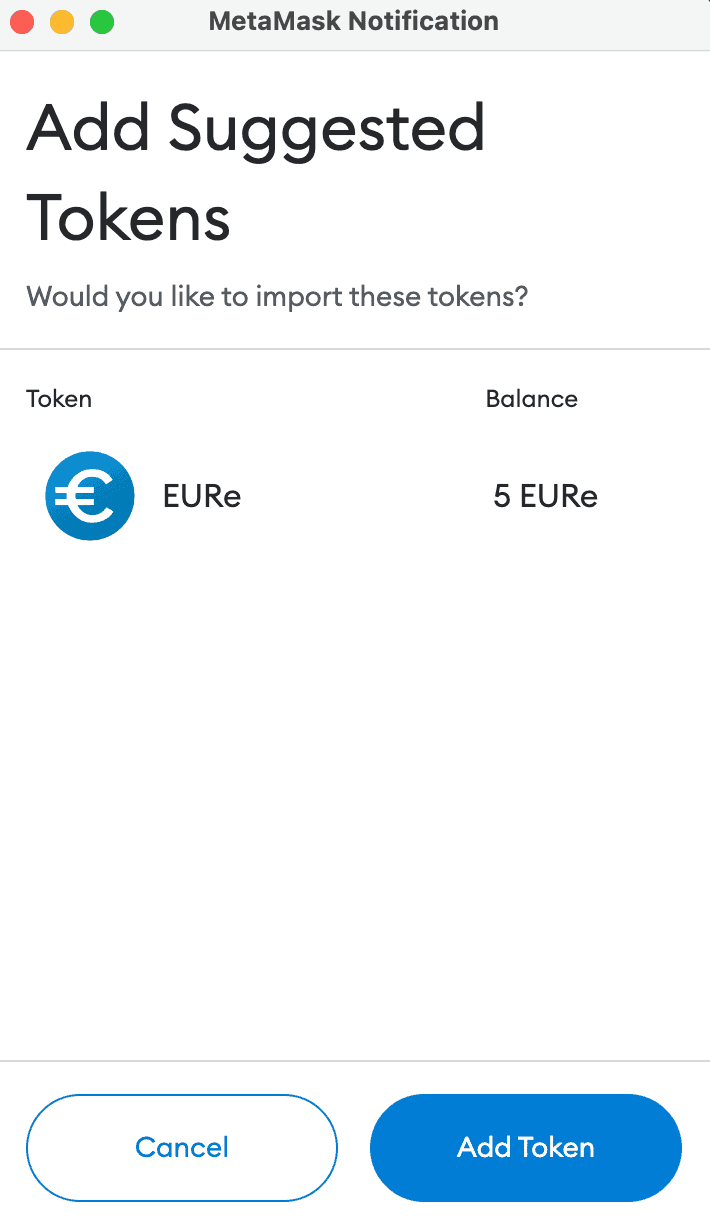710x1220 pixels.
Task: Maximize the window with the green button
Action: pyautogui.click(x=102, y=22)
